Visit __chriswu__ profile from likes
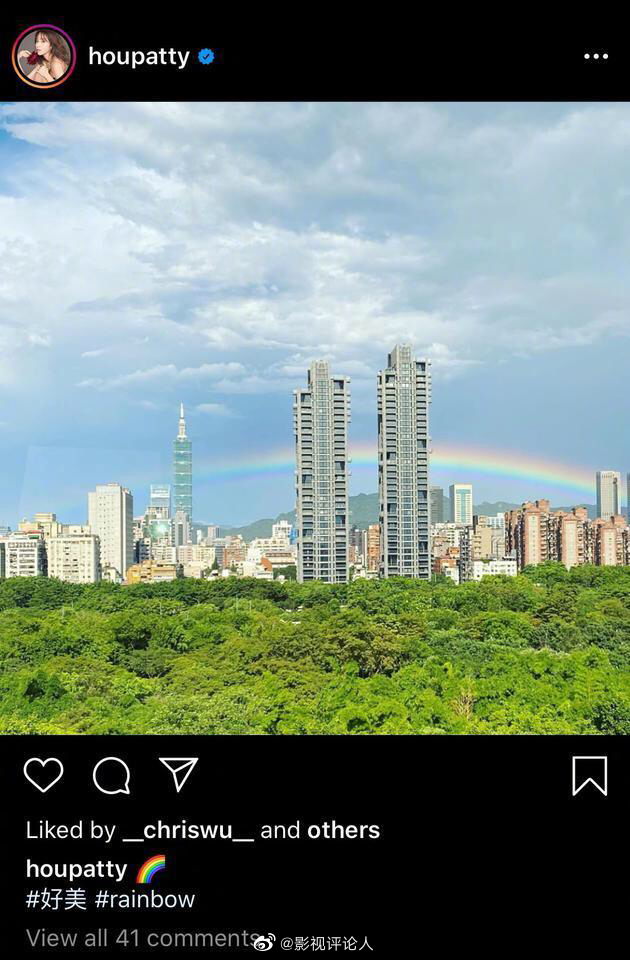 pyautogui.click(x=188, y=830)
